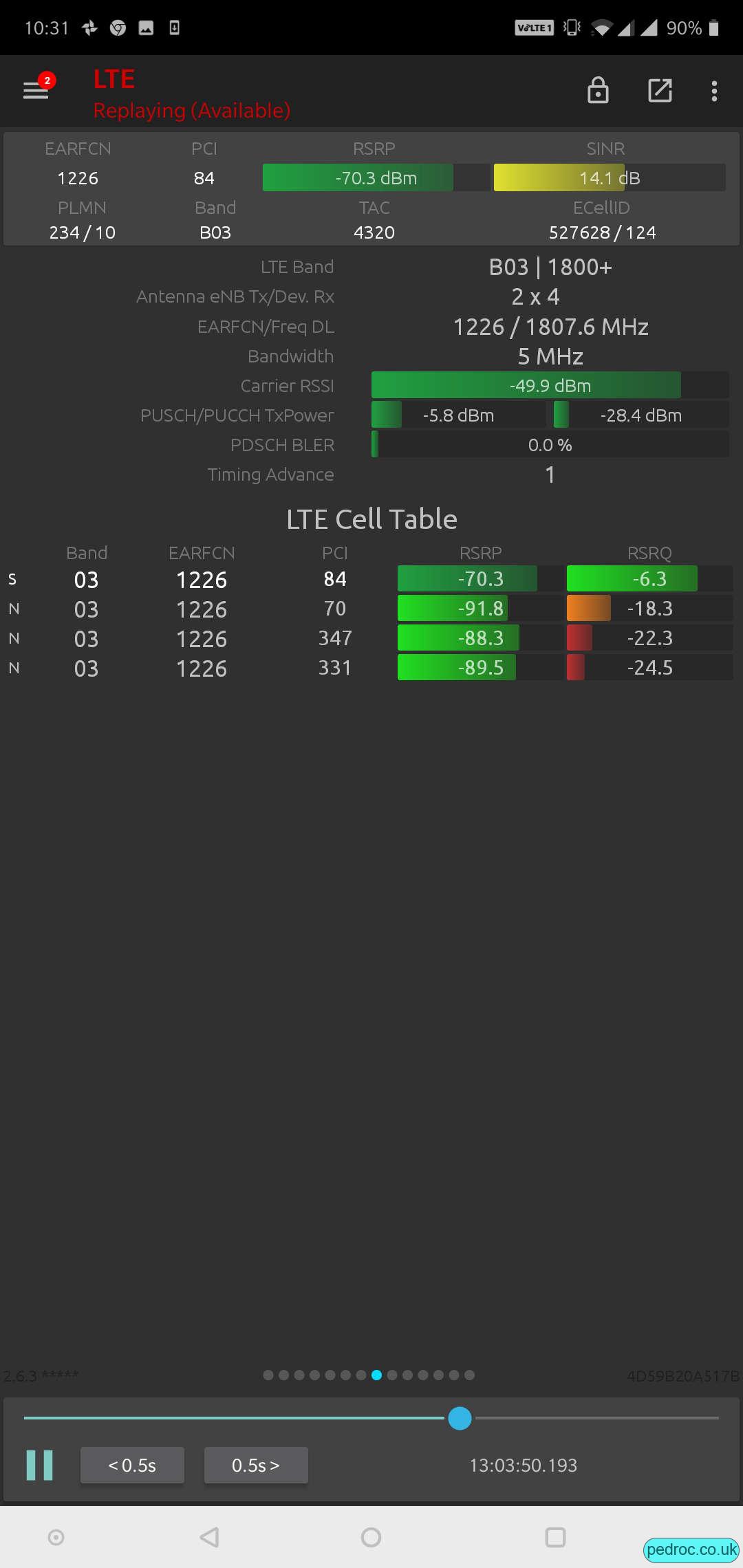743x1568 pixels.
Task: Tap the replay timeline slider
Action: click(x=371, y=1417)
